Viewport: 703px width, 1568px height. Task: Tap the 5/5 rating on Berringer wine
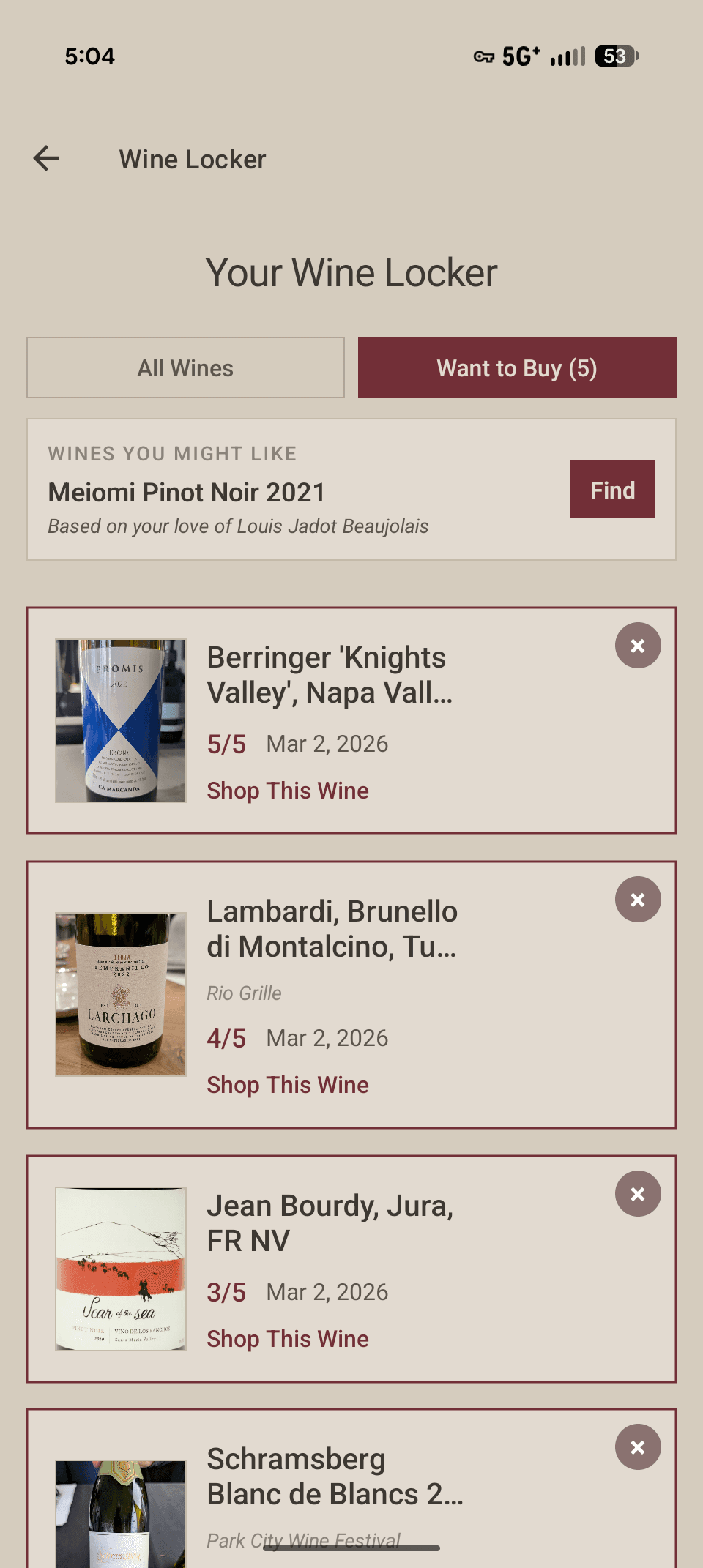click(x=227, y=744)
